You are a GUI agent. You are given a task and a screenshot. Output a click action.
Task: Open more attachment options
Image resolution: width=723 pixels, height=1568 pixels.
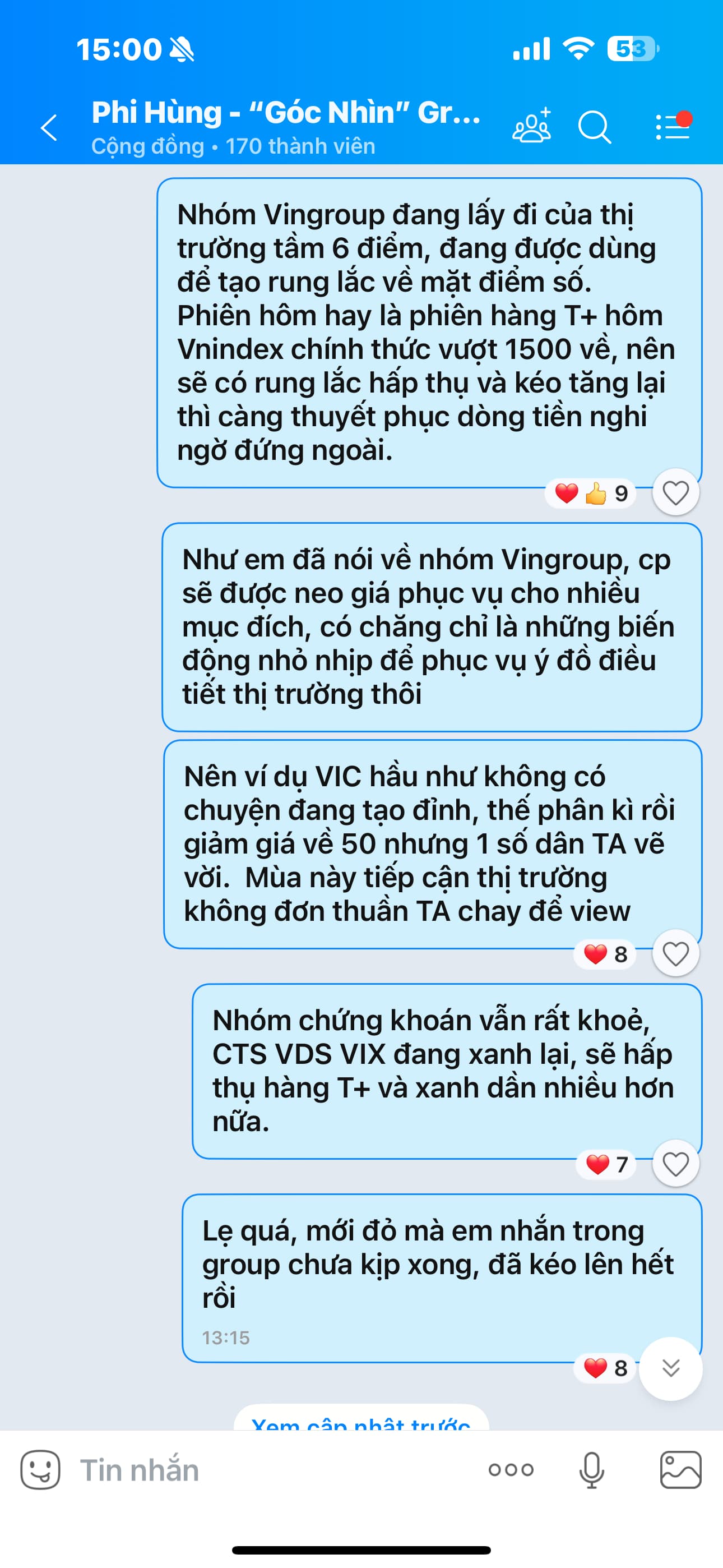tap(511, 1470)
